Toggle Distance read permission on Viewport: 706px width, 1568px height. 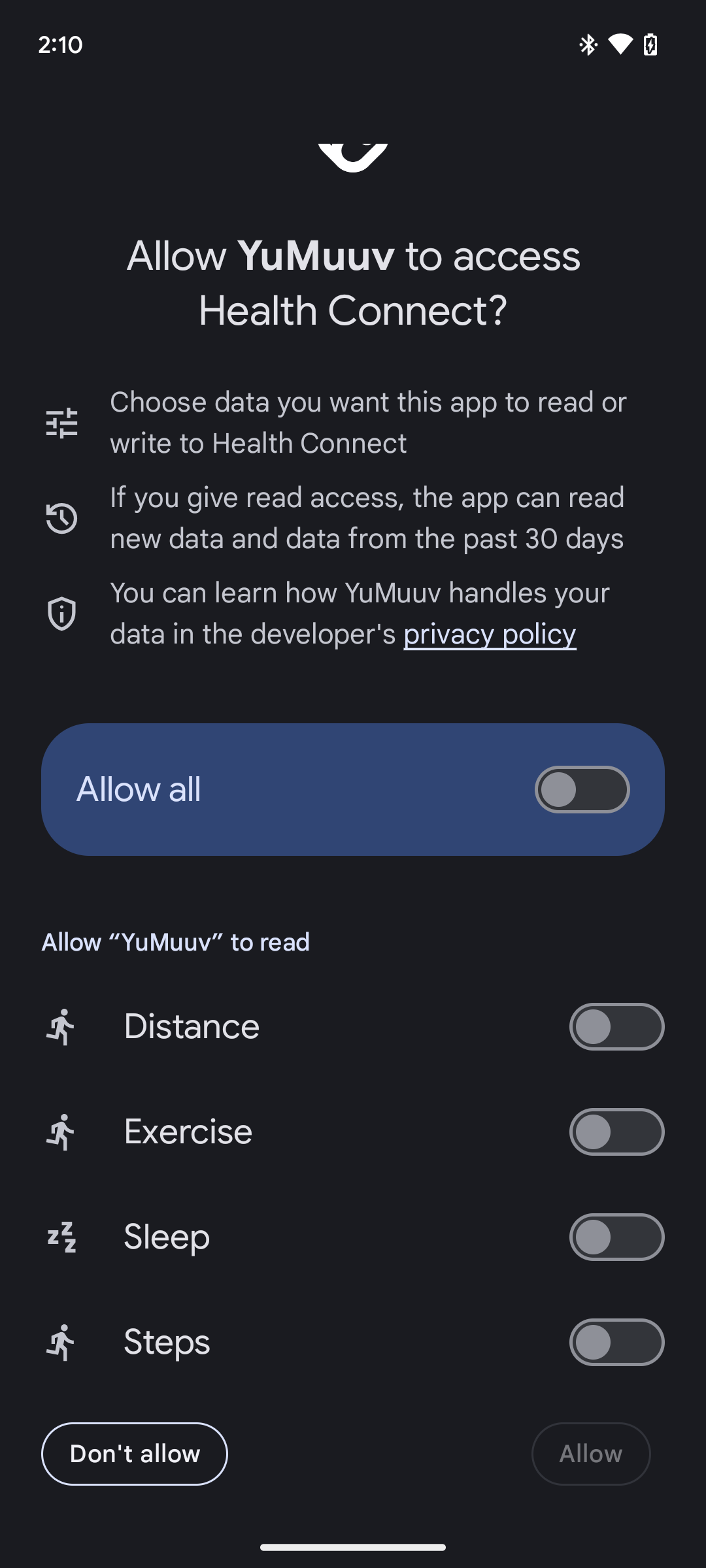616,1026
